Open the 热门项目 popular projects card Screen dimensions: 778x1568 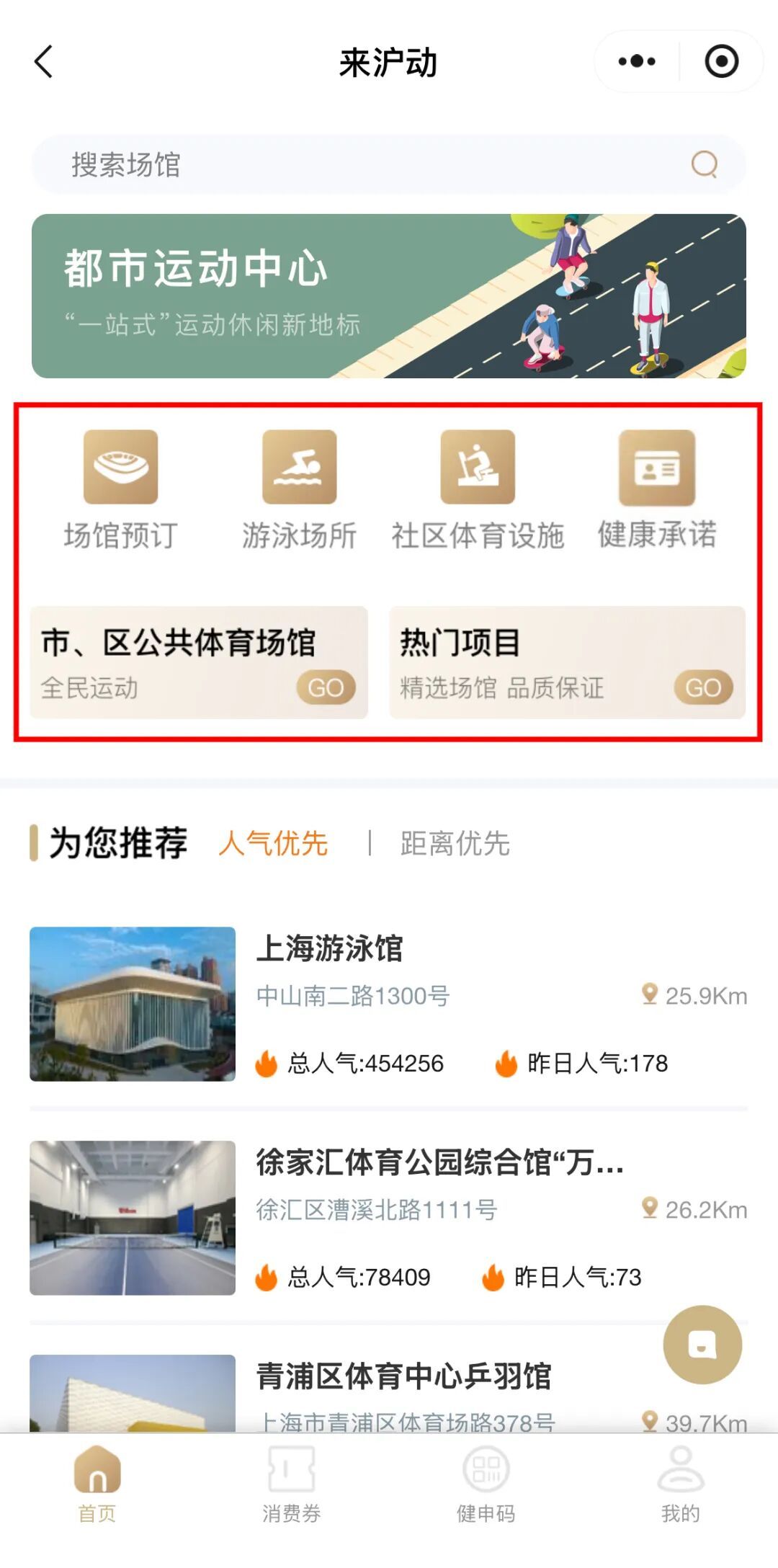(x=567, y=662)
